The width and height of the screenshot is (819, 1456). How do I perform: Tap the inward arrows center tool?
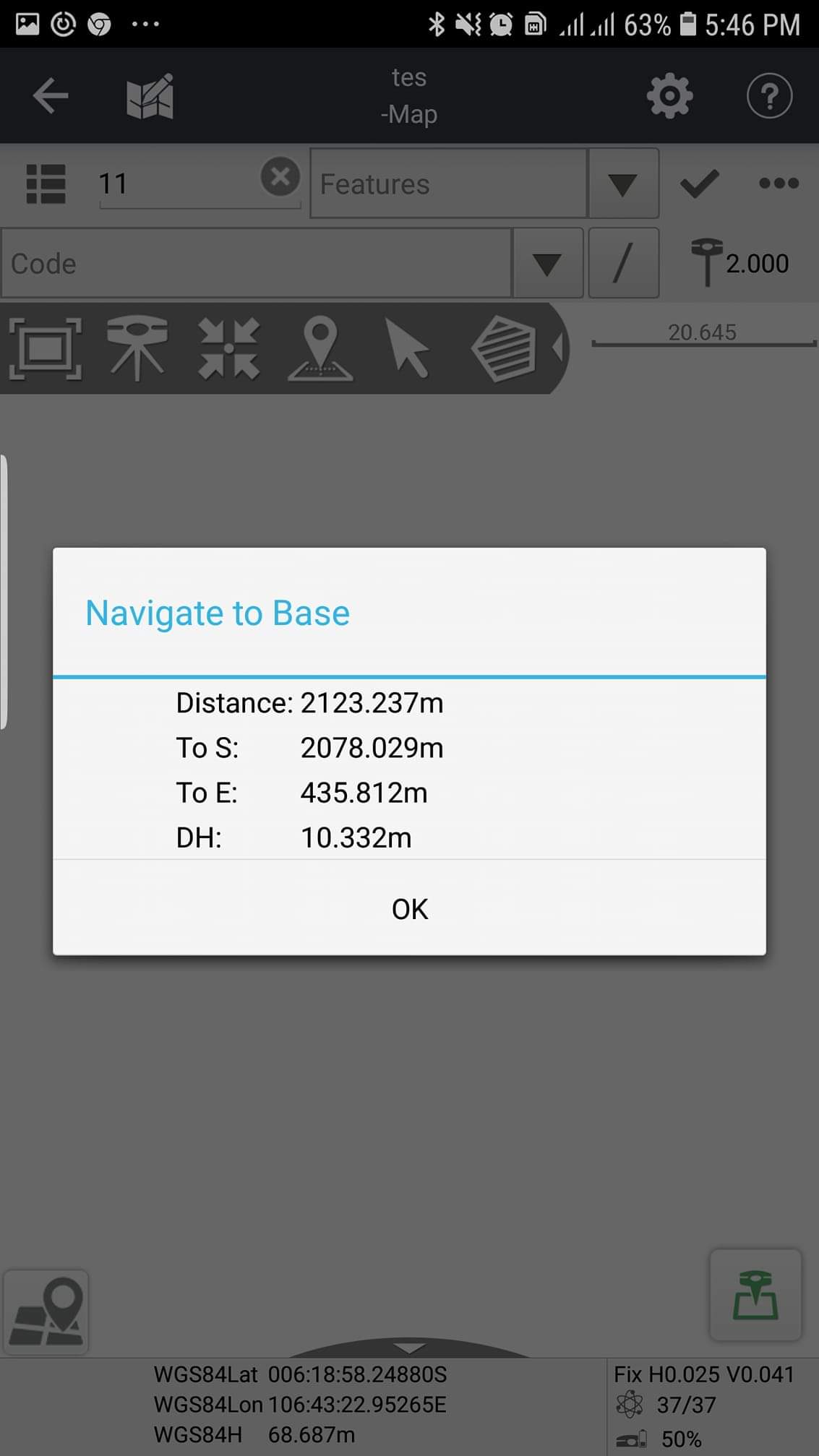(x=228, y=349)
